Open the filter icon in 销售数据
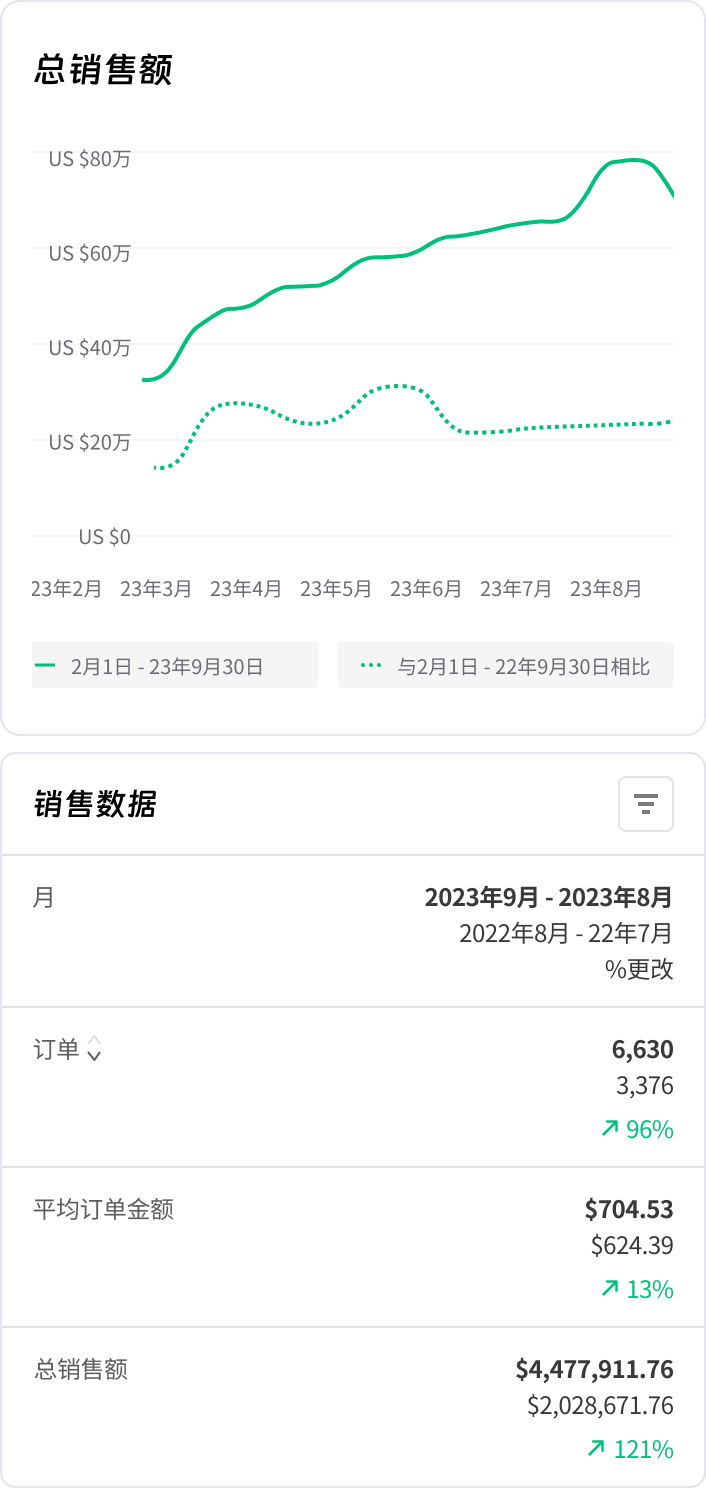This screenshot has width=706, height=1488. [646, 804]
